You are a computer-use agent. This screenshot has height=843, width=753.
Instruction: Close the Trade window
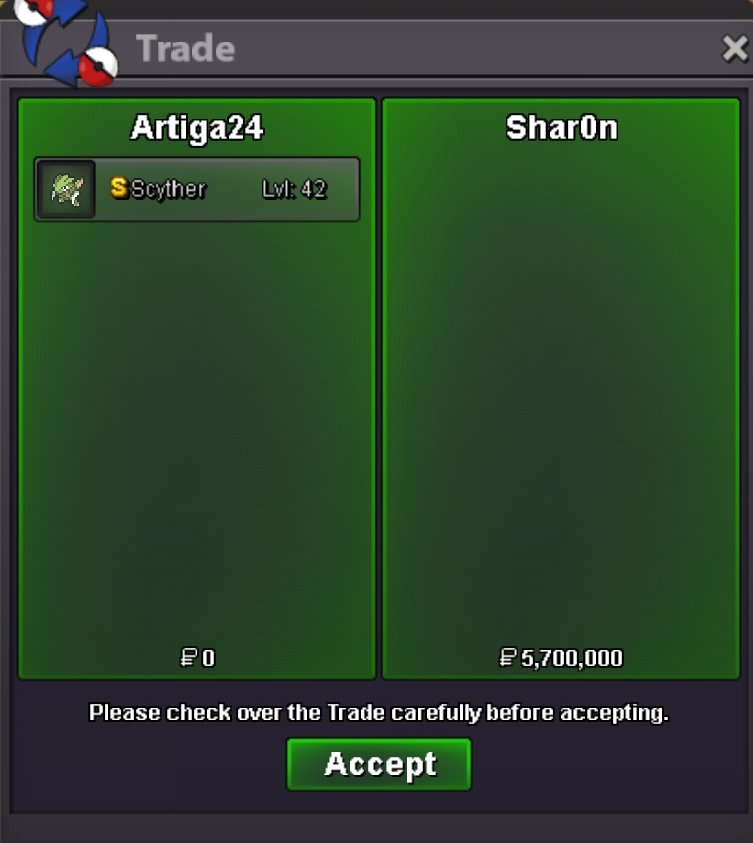734,48
